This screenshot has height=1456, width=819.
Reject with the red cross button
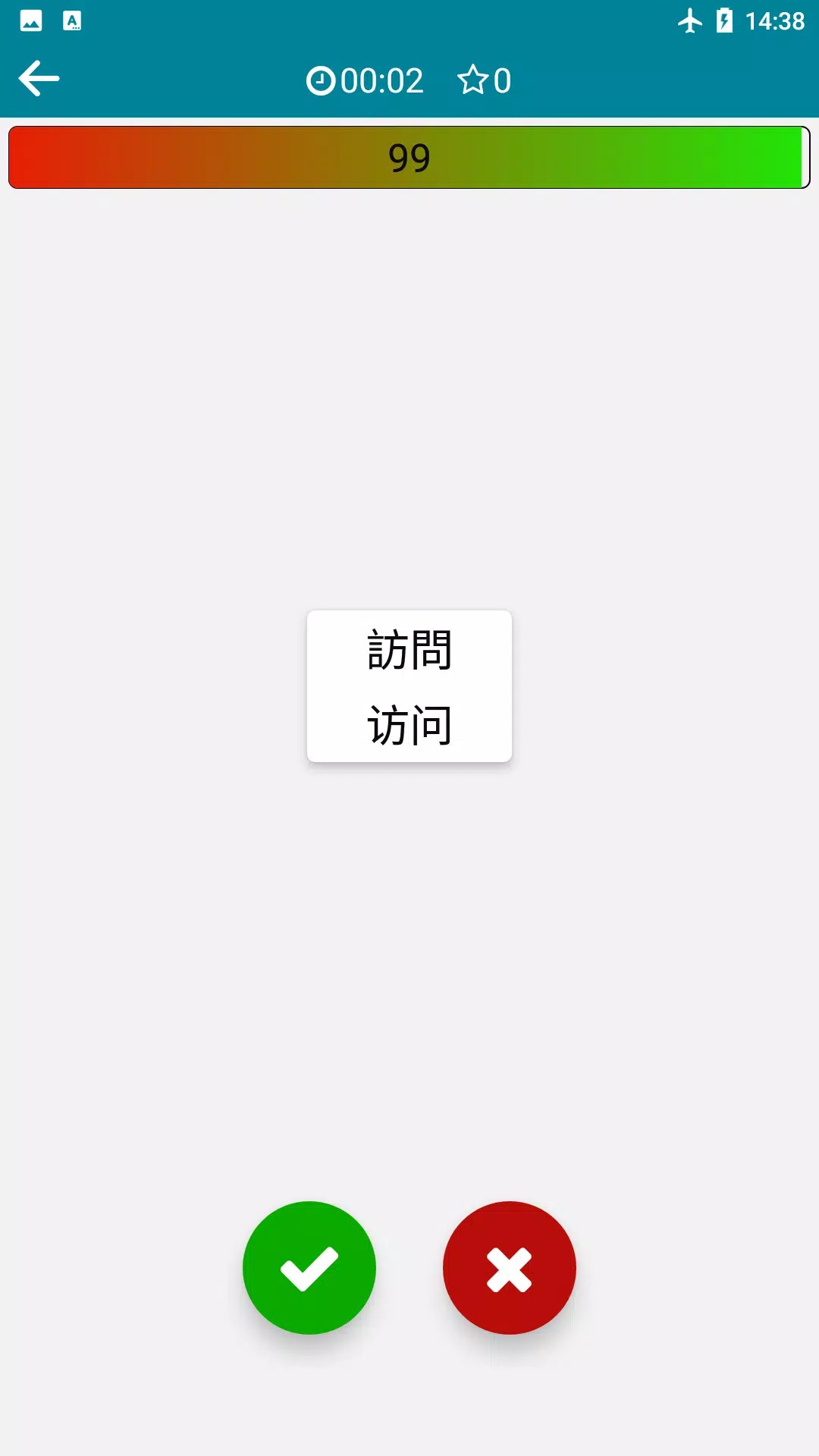coord(510,1268)
